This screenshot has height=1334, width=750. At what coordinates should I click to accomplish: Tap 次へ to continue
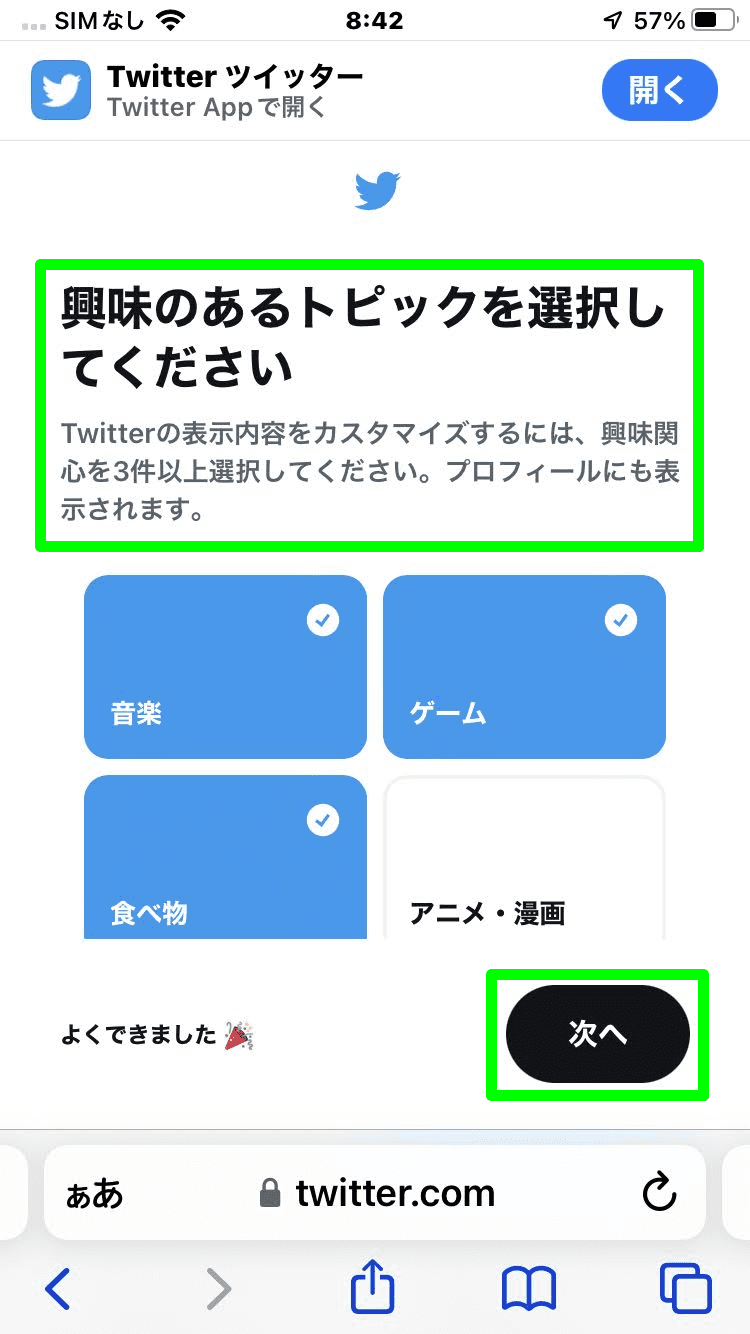[x=598, y=1034]
